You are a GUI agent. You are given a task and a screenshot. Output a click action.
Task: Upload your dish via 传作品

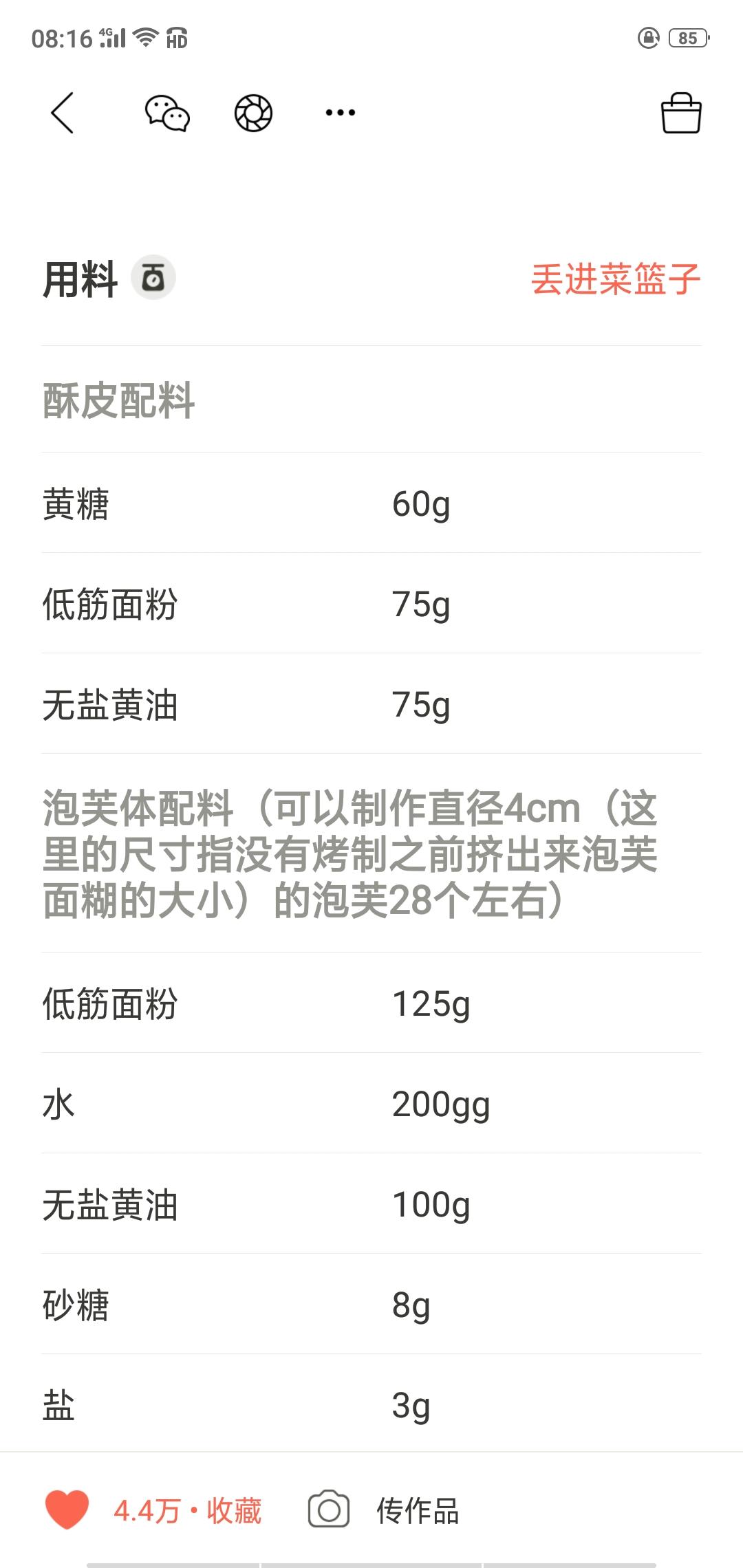385,1511
